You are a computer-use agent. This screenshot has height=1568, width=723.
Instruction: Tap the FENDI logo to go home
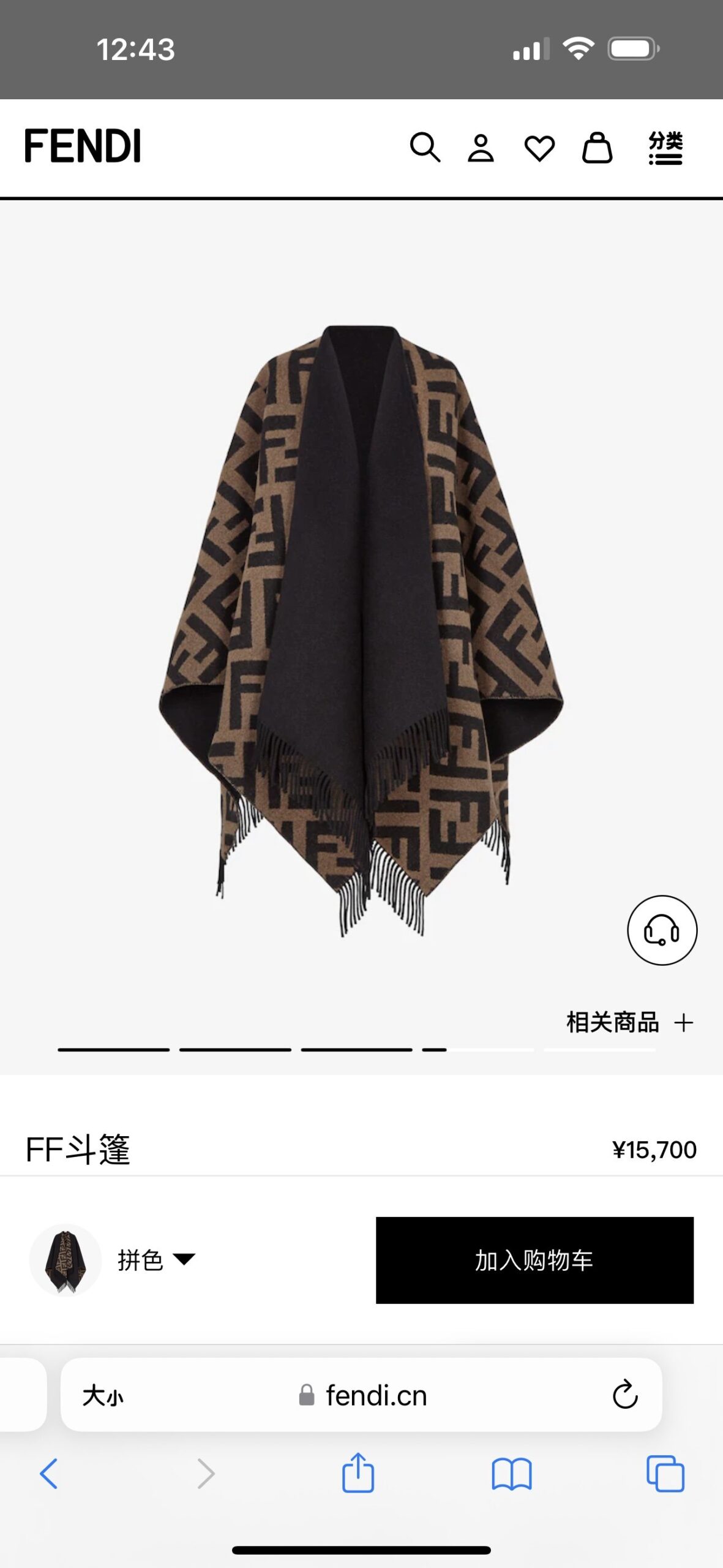click(83, 146)
